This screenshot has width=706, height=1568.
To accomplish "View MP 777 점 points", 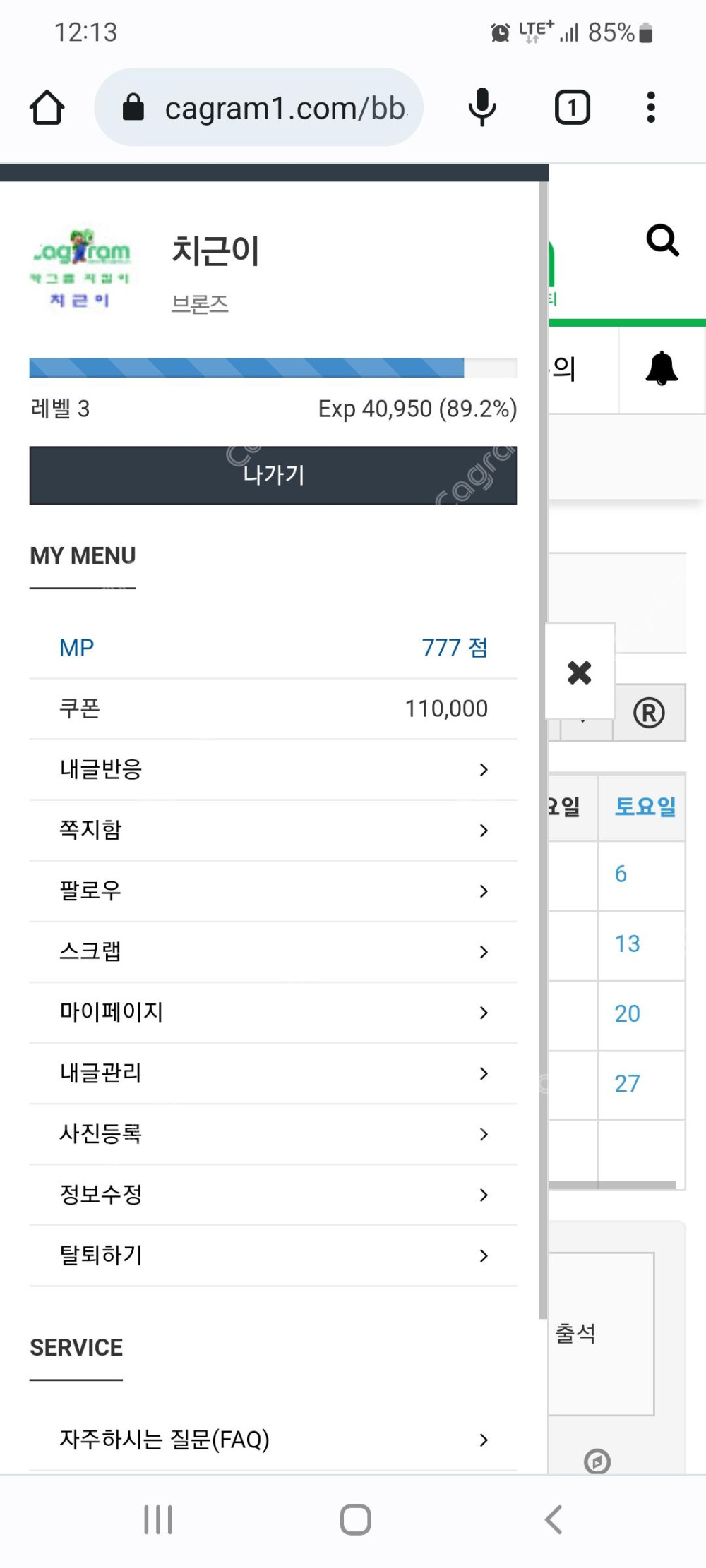I will [x=273, y=647].
